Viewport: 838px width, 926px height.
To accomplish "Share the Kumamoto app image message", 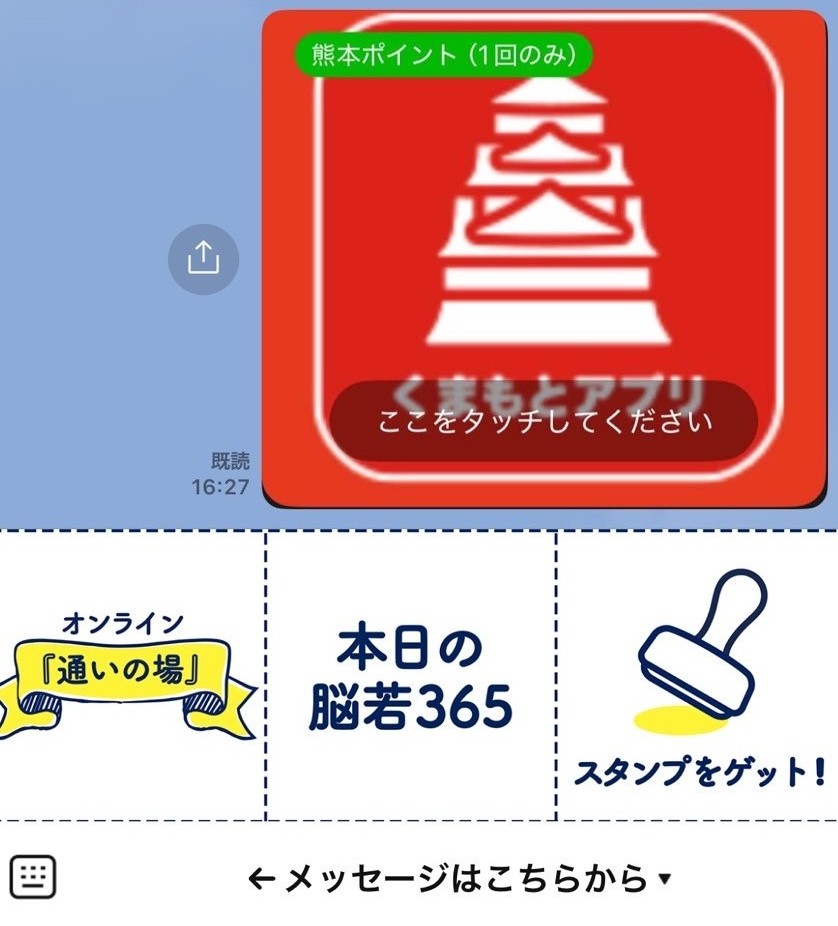I will click(x=203, y=260).
